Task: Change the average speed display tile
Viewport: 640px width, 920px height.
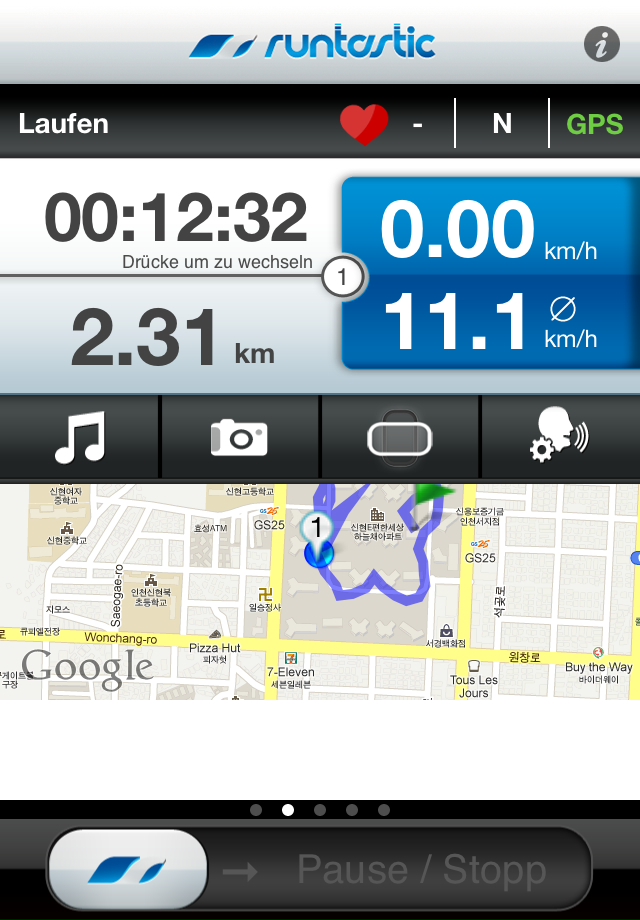Action: click(488, 322)
